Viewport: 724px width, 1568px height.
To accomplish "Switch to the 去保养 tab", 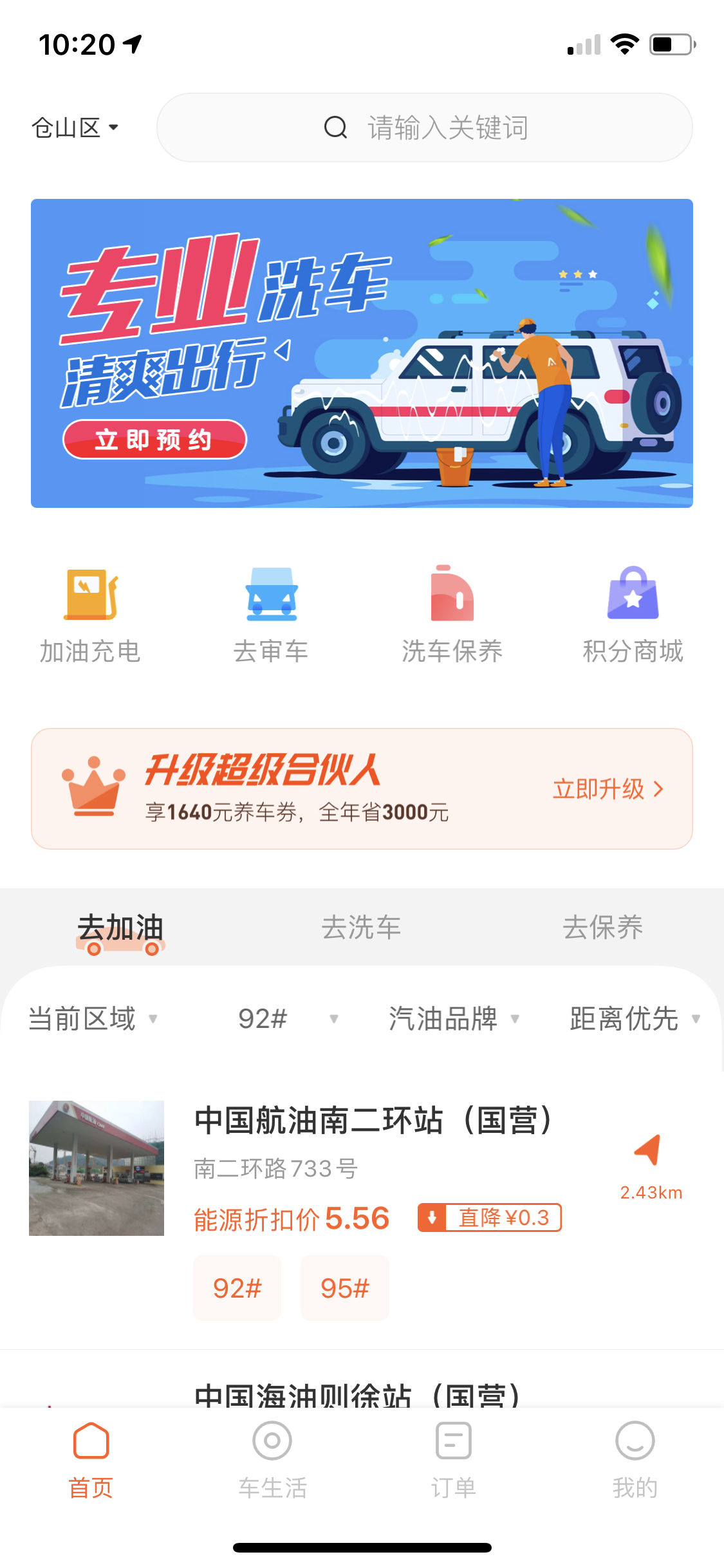I will [603, 928].
